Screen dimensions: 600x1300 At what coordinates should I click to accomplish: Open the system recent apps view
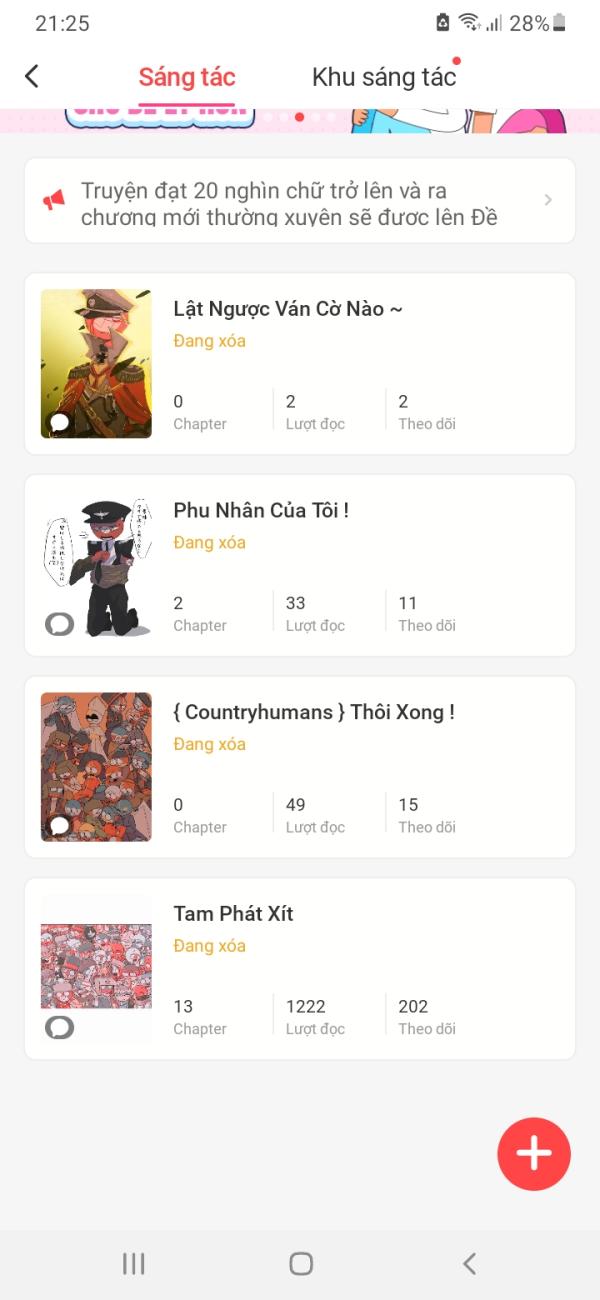click(x=133, y=1263)
